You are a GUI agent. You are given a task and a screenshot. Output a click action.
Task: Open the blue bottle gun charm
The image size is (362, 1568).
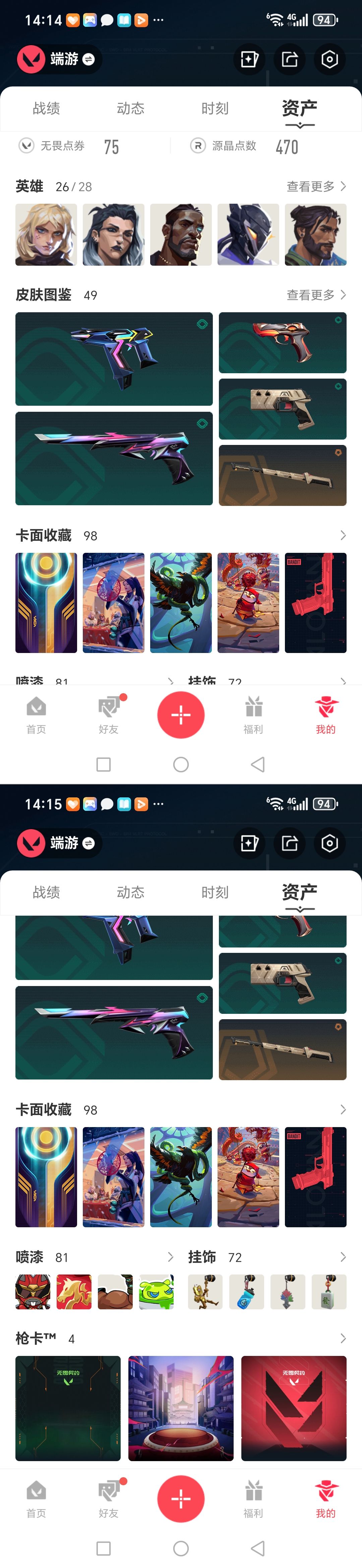(x=247, y=1292)
